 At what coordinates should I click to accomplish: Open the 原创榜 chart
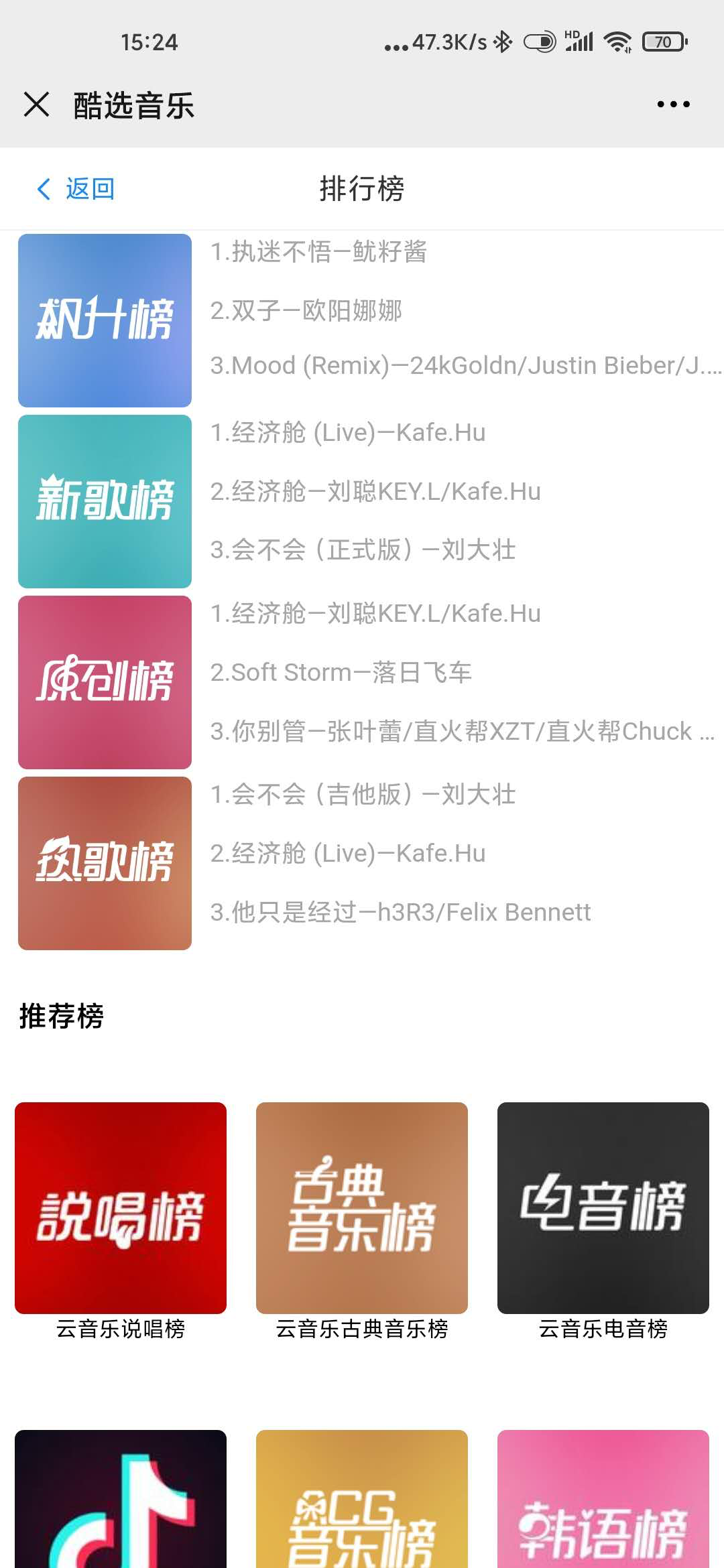tap(105, 682)
